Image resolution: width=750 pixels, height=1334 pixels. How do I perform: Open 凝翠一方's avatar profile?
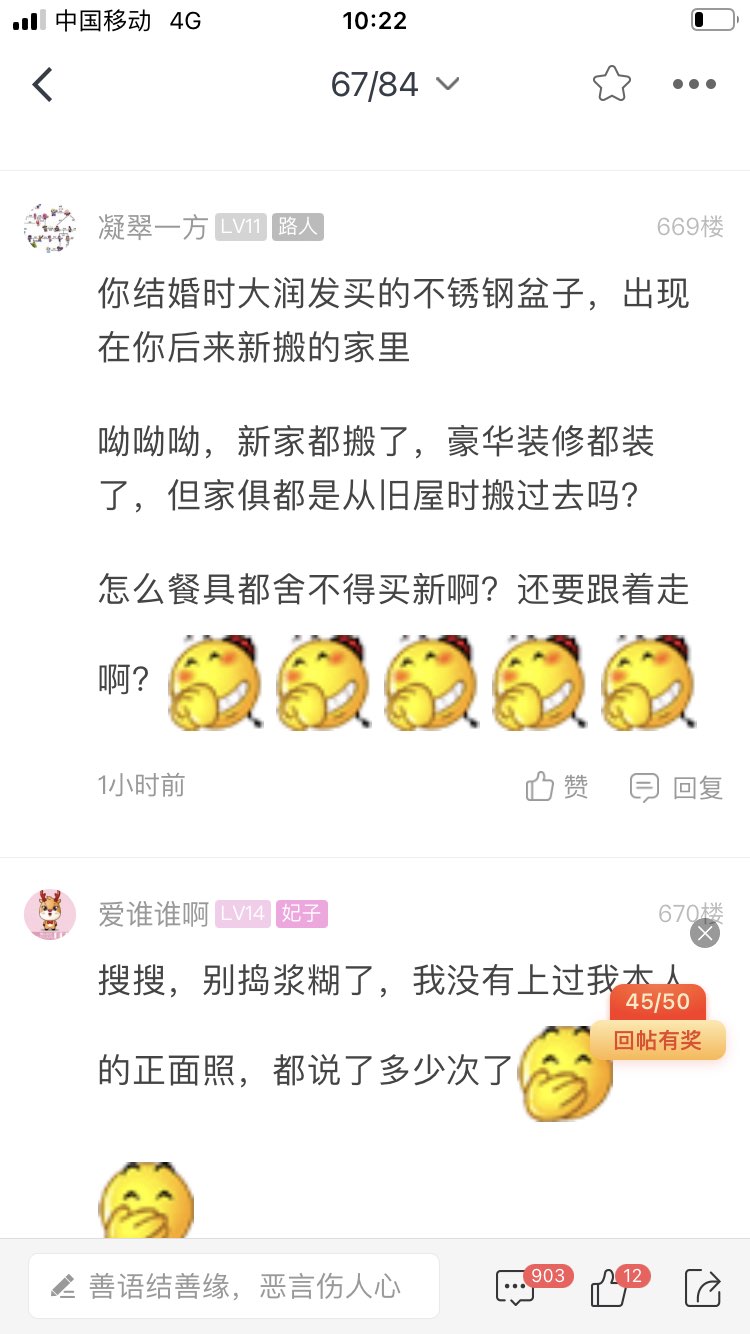[x=50, y=228]
